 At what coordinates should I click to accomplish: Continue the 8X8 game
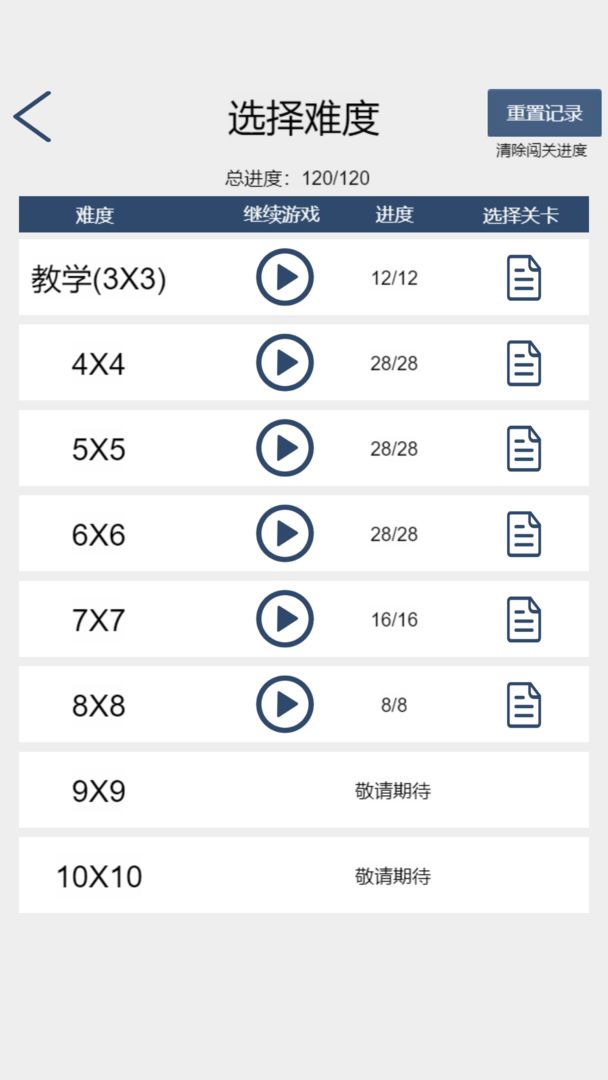point(285,705)
